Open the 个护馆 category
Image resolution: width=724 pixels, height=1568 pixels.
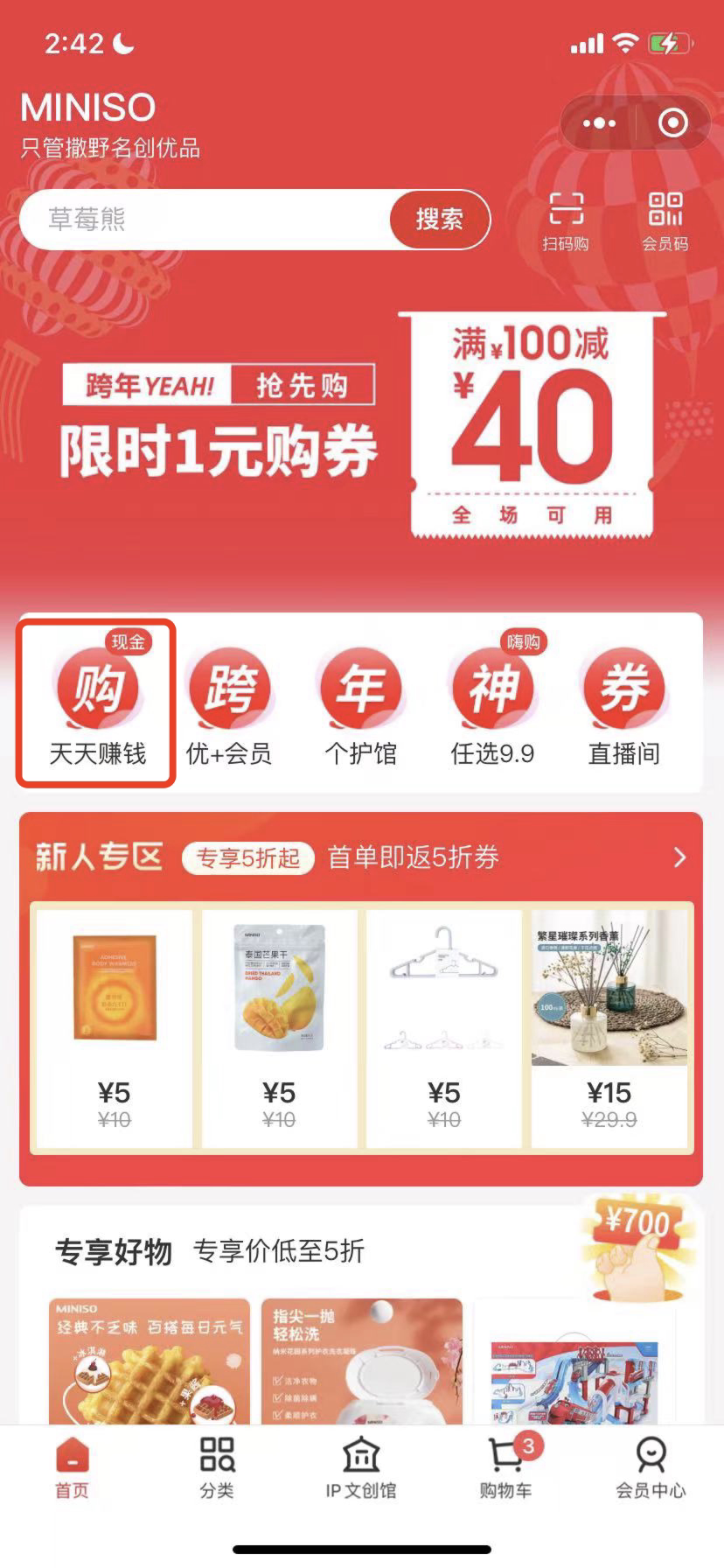[x=360, y=704]
